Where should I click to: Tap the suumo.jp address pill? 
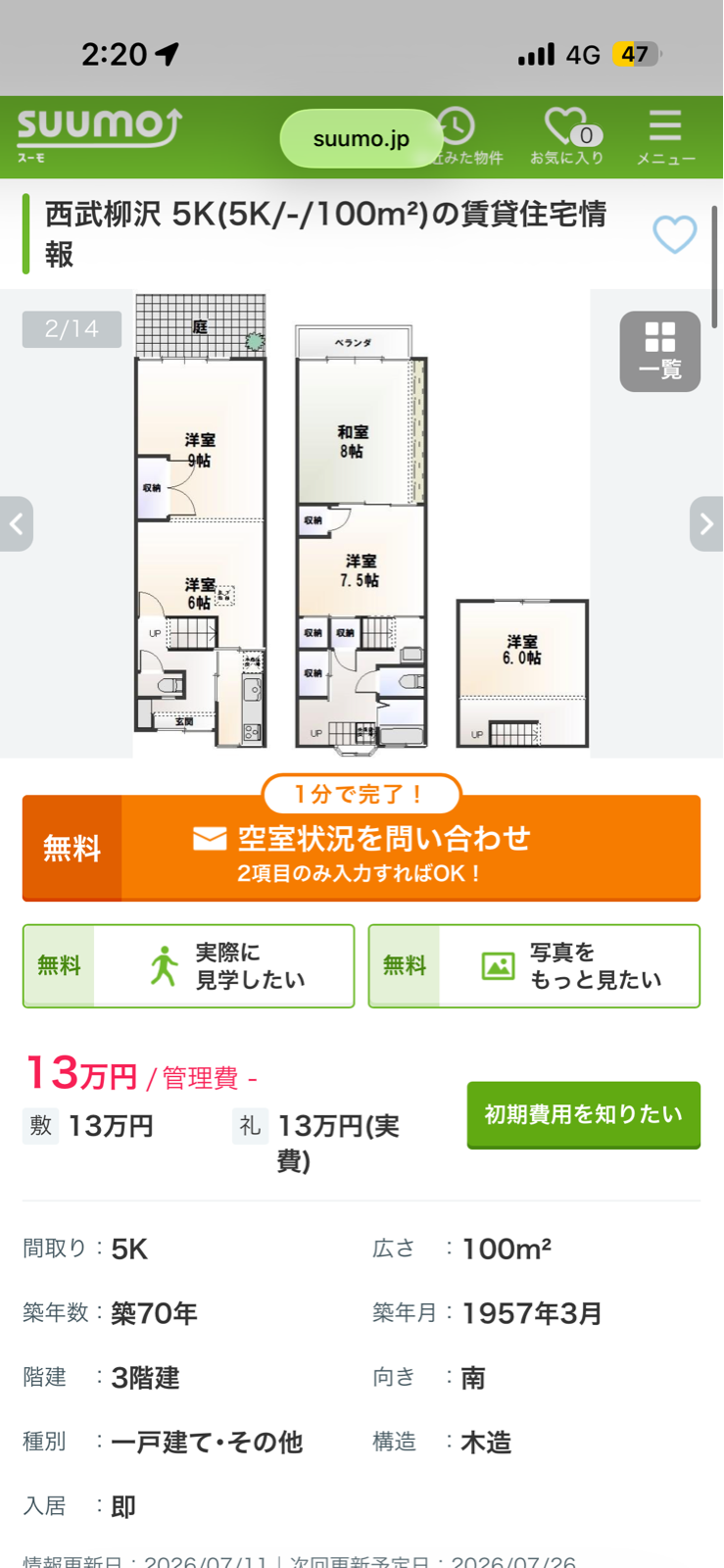[x=362, y=138]
